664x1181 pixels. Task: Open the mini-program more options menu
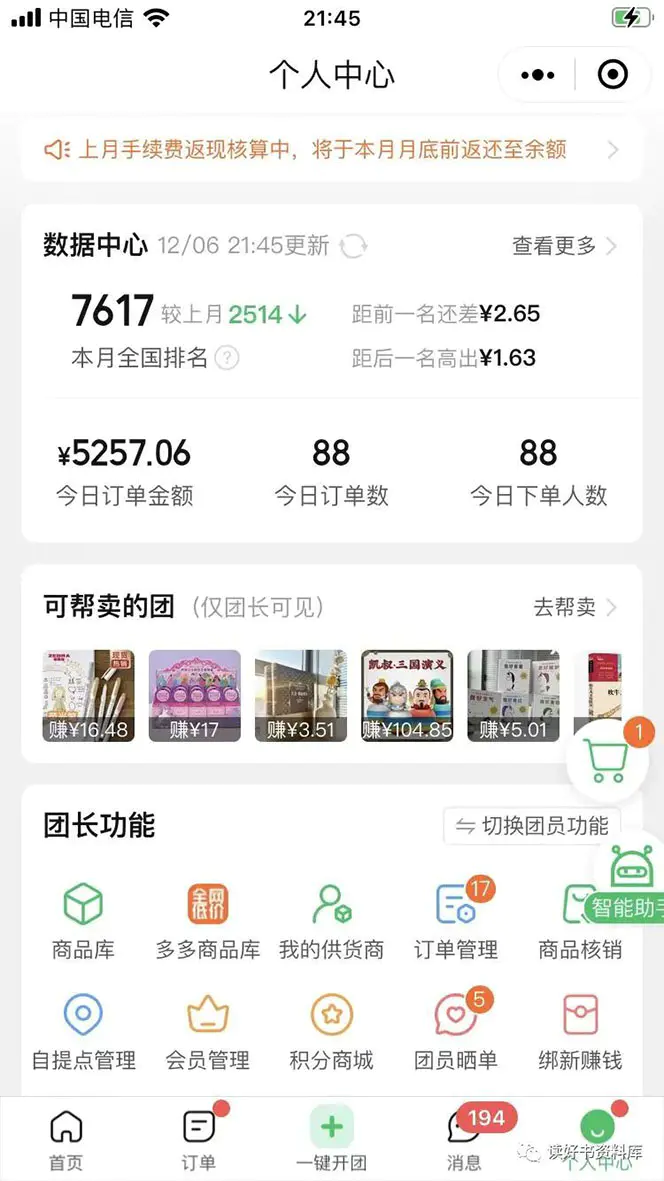[538, 75]
